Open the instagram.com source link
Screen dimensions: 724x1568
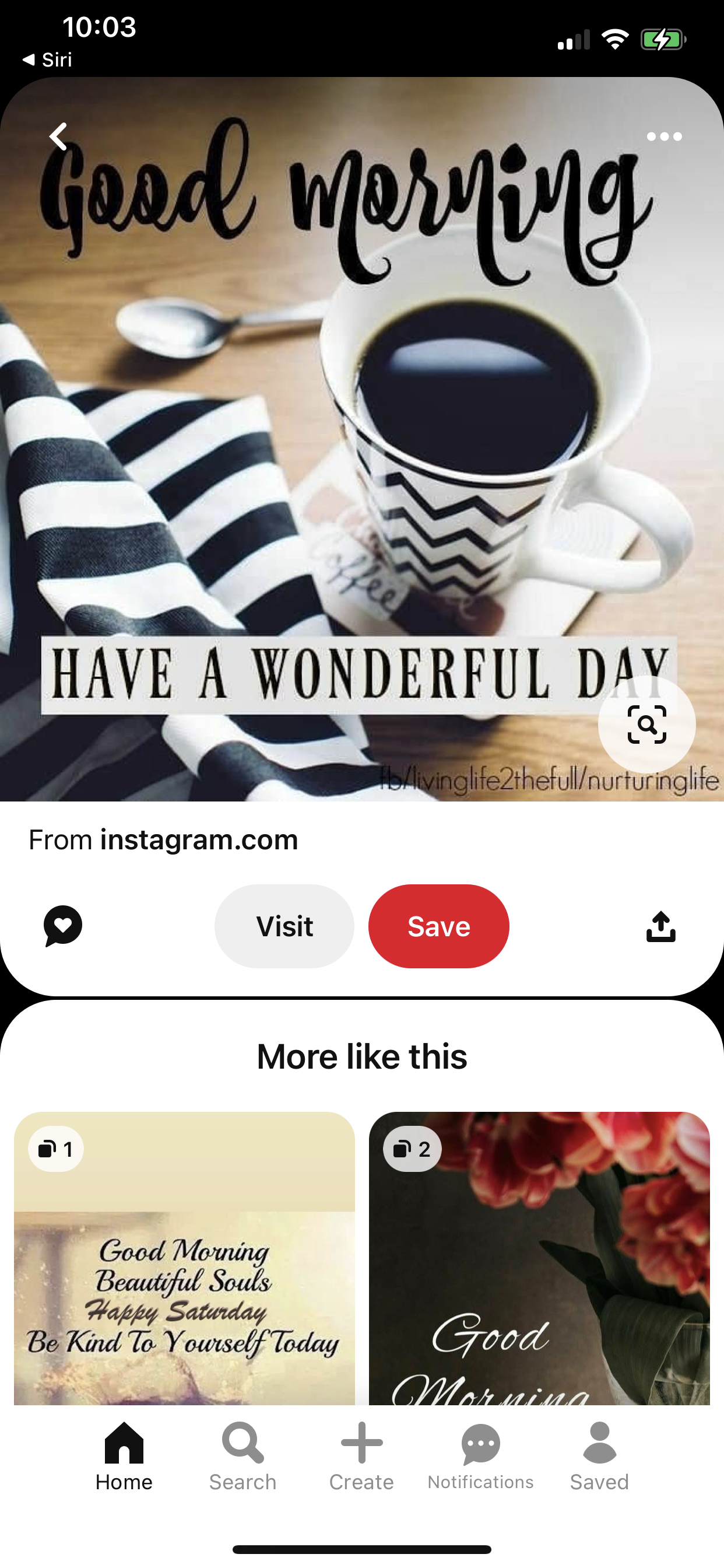pyautogui.click(x=199, y=840)
